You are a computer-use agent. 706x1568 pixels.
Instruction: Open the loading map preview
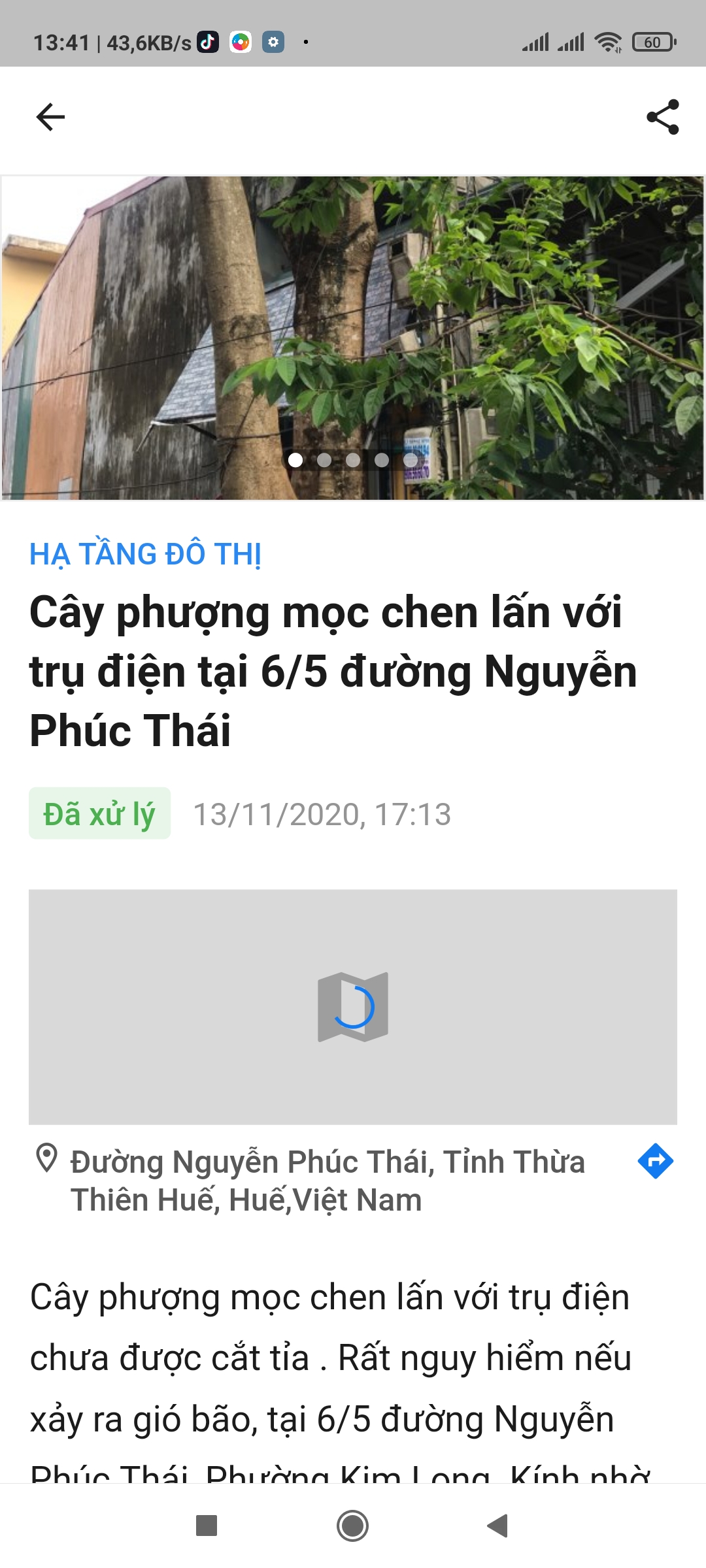(x=353, y=1006)
